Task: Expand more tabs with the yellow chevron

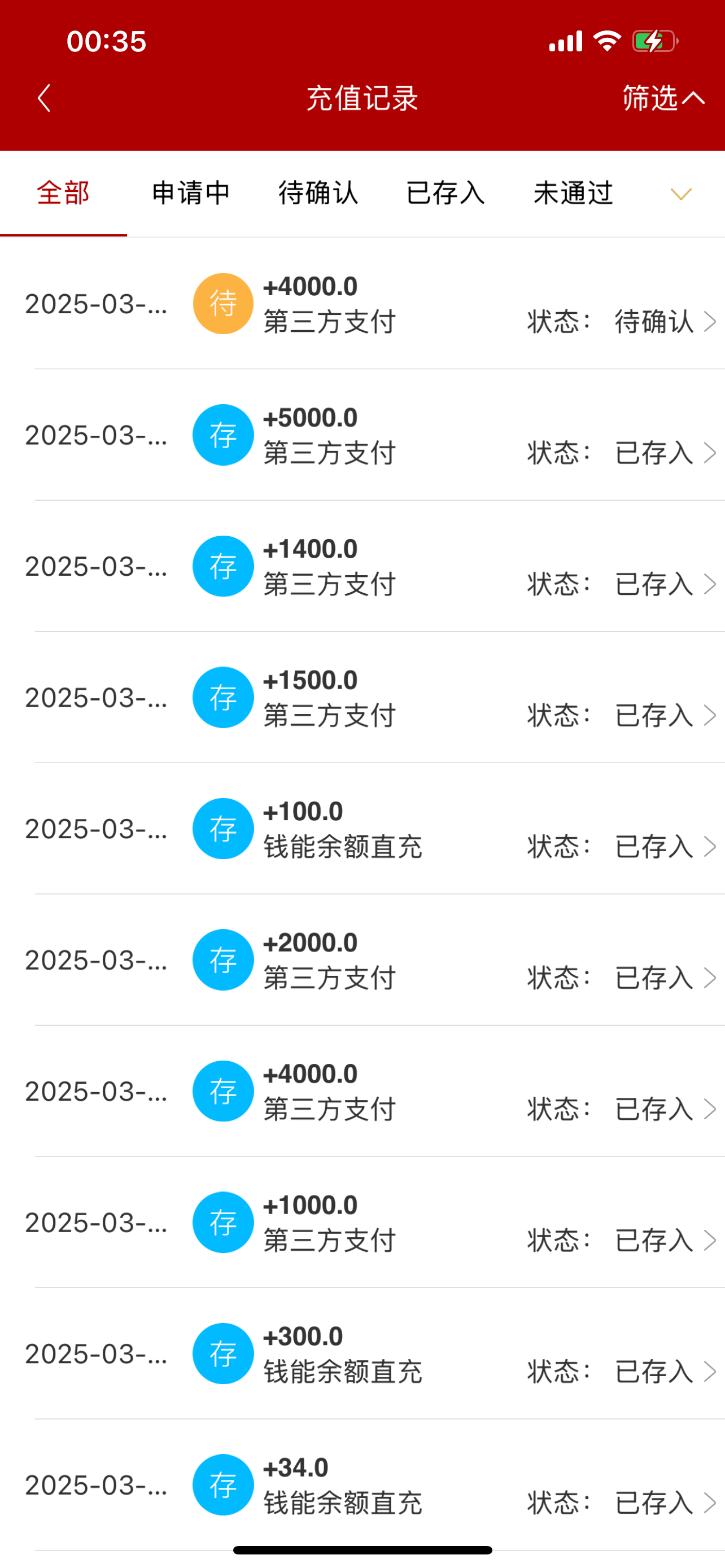Action: (680, 194)
